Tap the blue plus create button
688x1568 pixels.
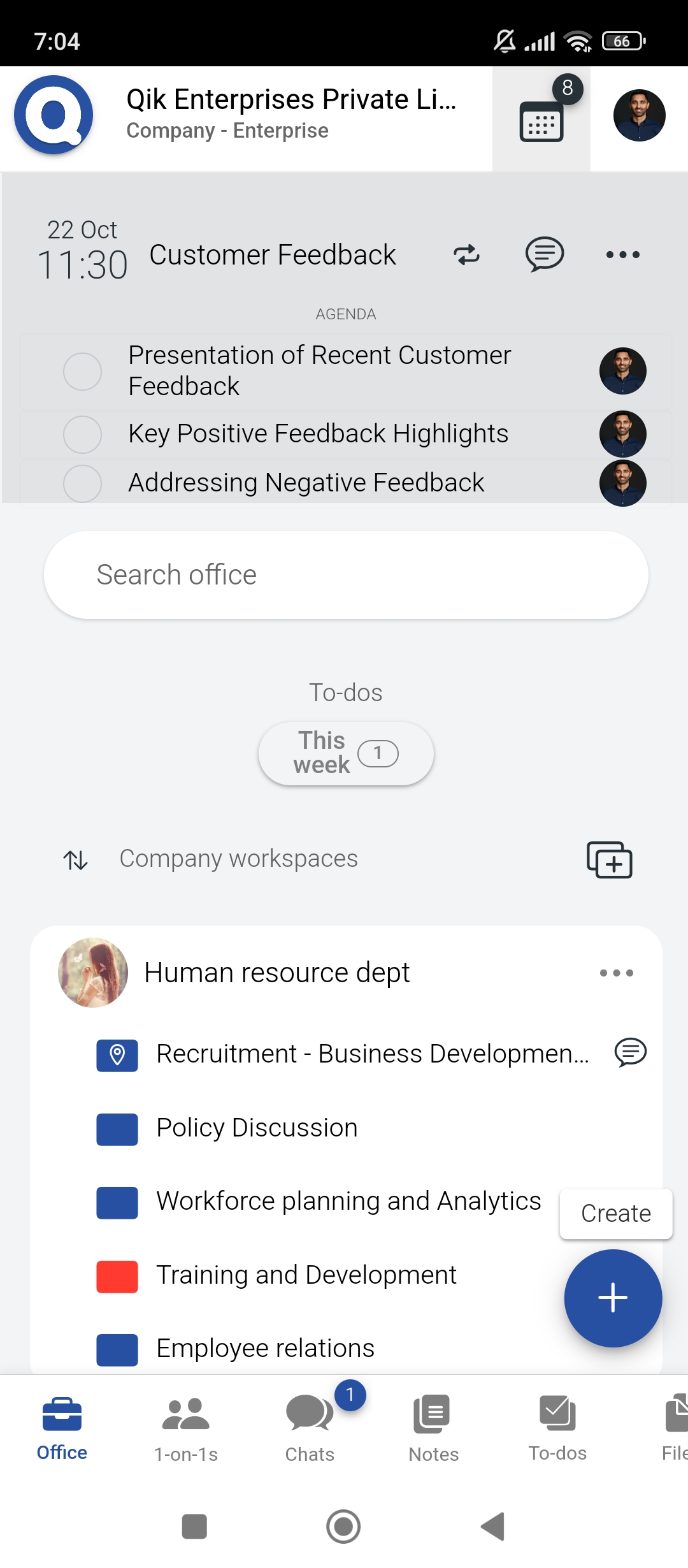pyautogui.click(x=613, y=1298)
